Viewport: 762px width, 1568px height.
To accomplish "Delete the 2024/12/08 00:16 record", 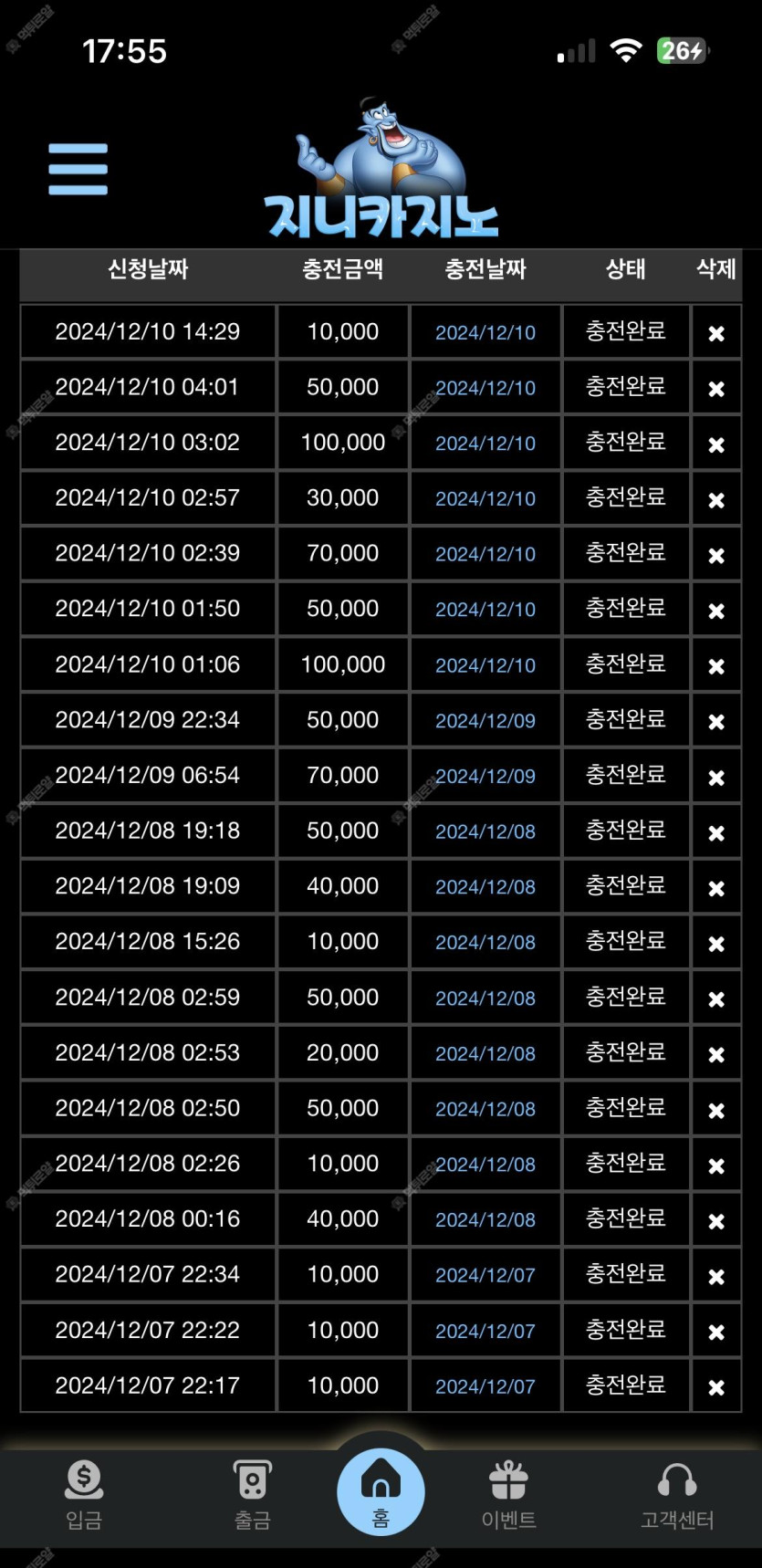I will pyautogui.click(x=716, y=1221).
